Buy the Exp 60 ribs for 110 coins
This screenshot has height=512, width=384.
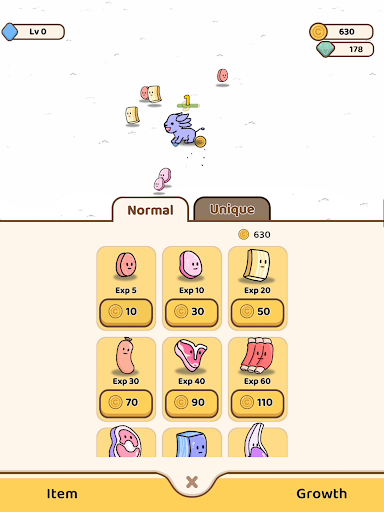click(257, 403)
